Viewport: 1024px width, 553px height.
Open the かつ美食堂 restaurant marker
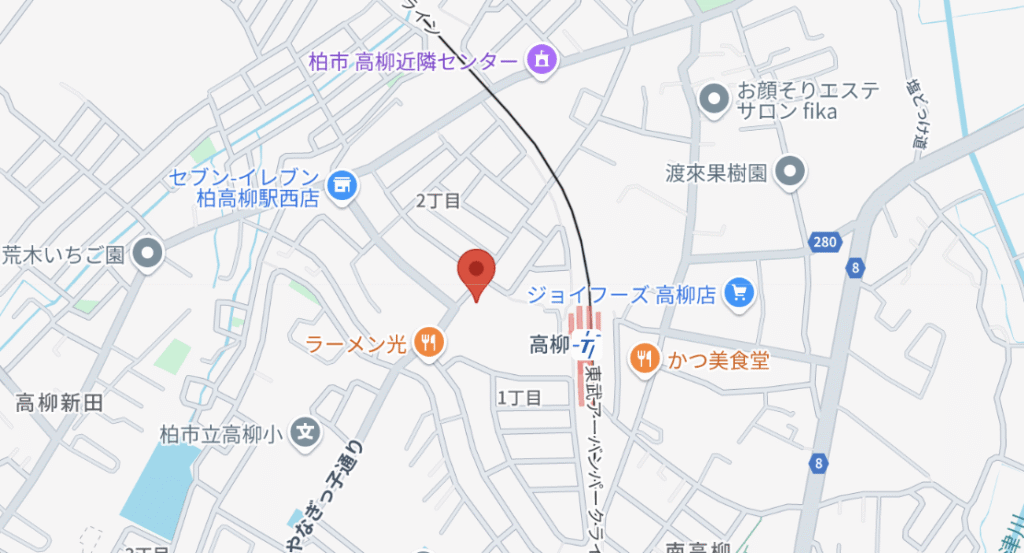[x=644, y=358]
